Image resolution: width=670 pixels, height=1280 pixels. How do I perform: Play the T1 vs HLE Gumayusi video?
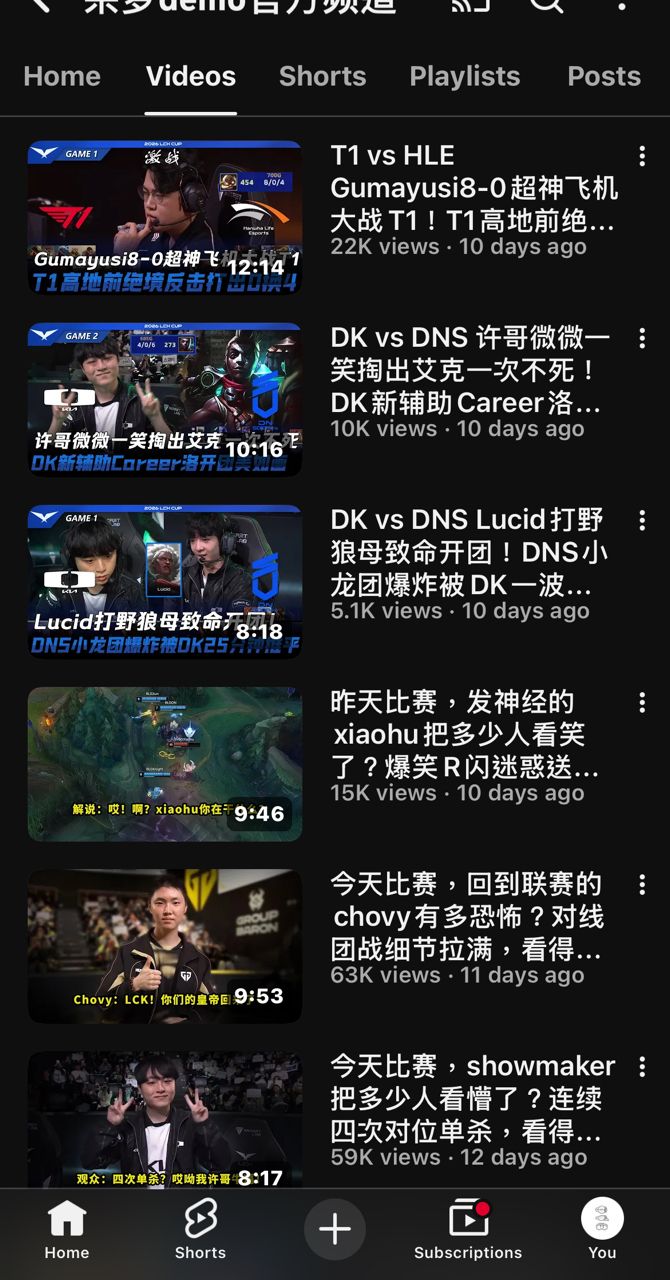click(x=165, y=217)
